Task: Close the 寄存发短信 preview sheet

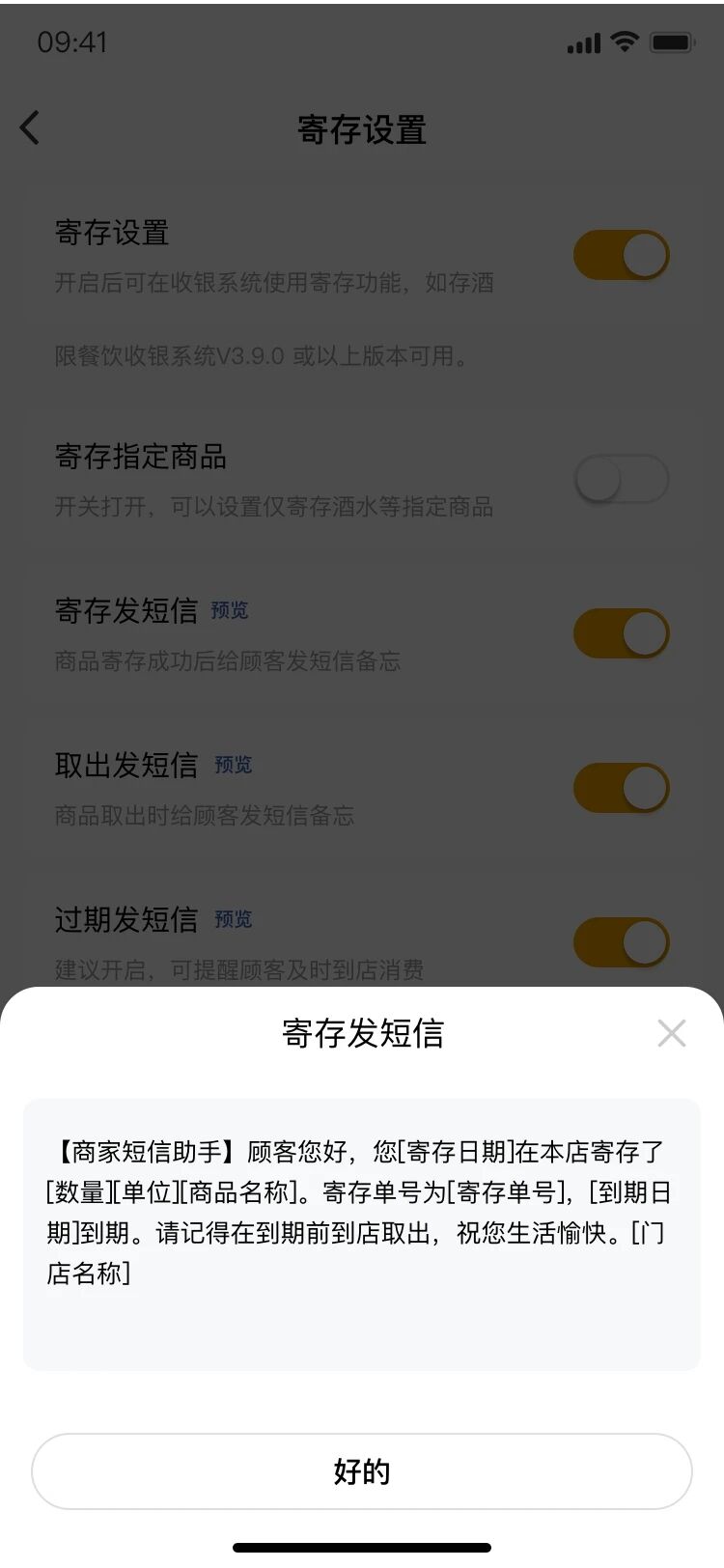Action: pos(671,1033)
